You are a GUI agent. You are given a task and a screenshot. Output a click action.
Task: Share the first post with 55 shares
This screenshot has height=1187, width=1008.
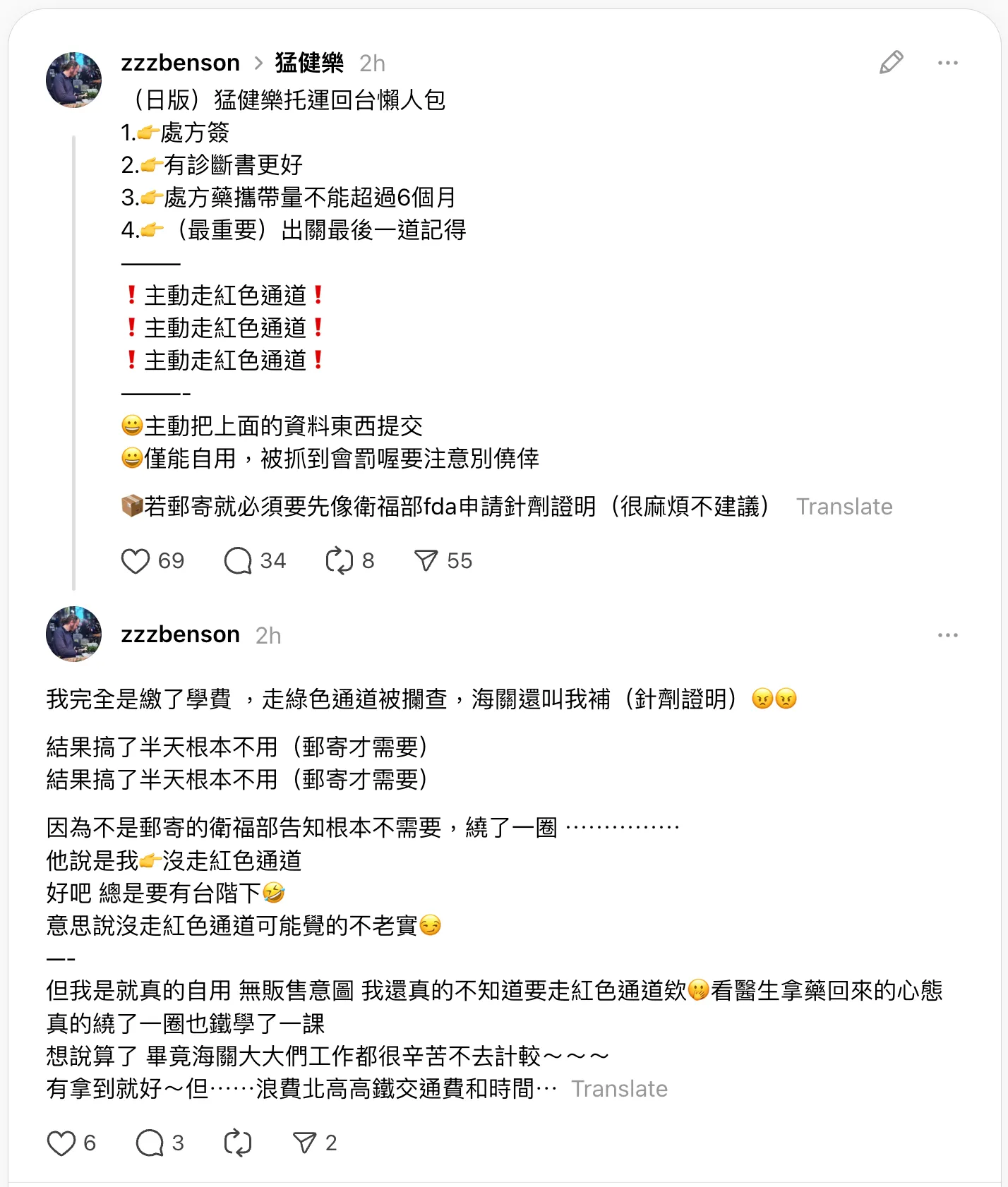426,561
